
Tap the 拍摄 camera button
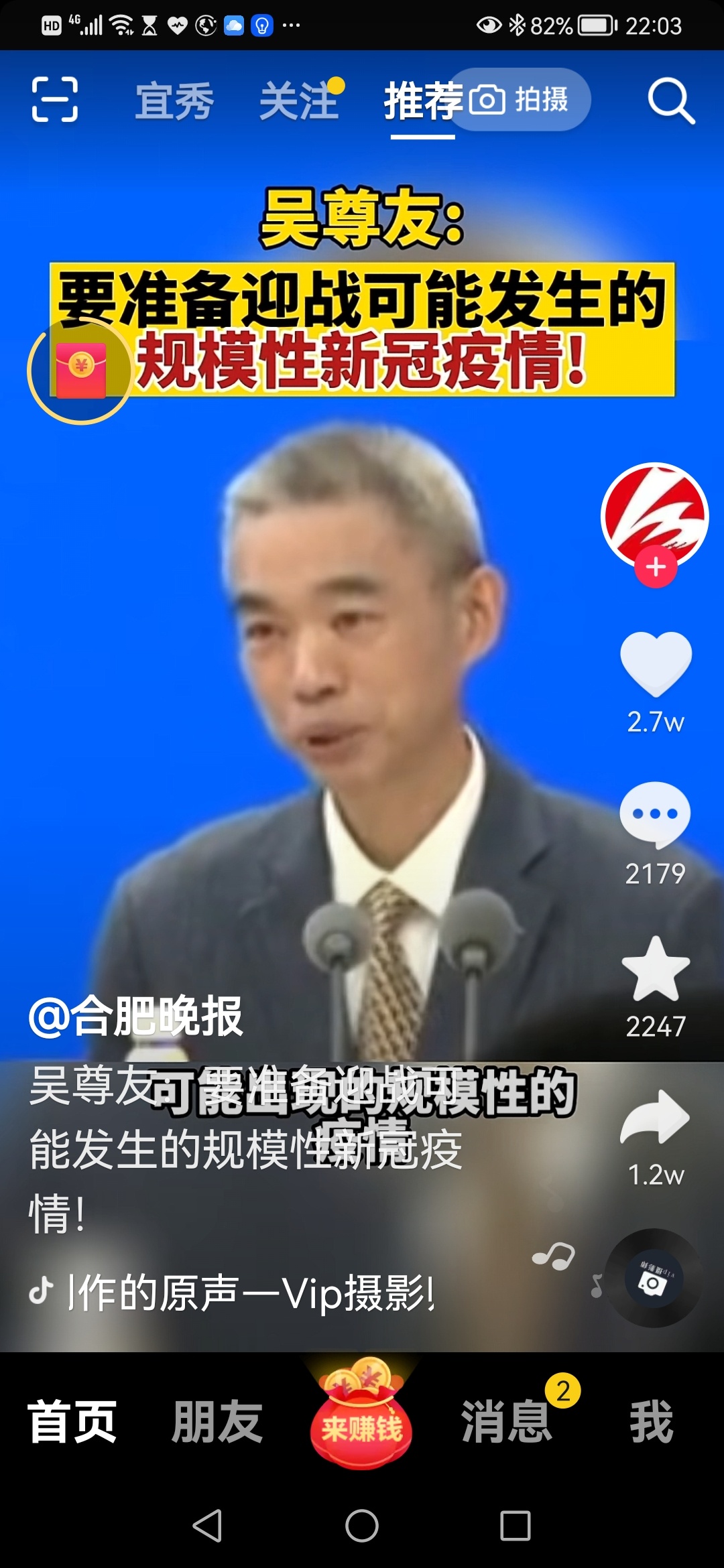(x=520, y=100)
